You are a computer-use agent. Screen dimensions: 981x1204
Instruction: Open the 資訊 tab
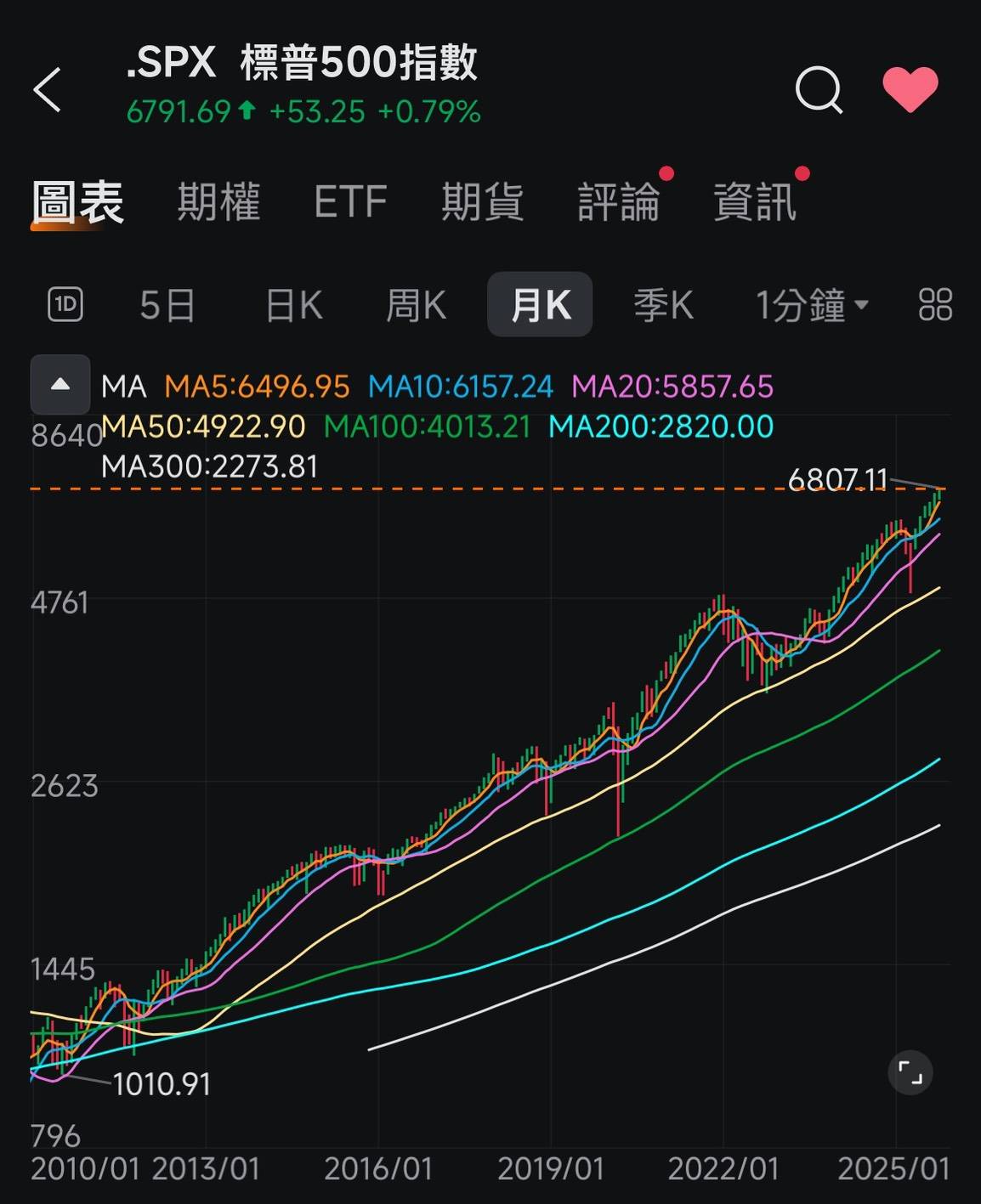(x=755, y=202)
